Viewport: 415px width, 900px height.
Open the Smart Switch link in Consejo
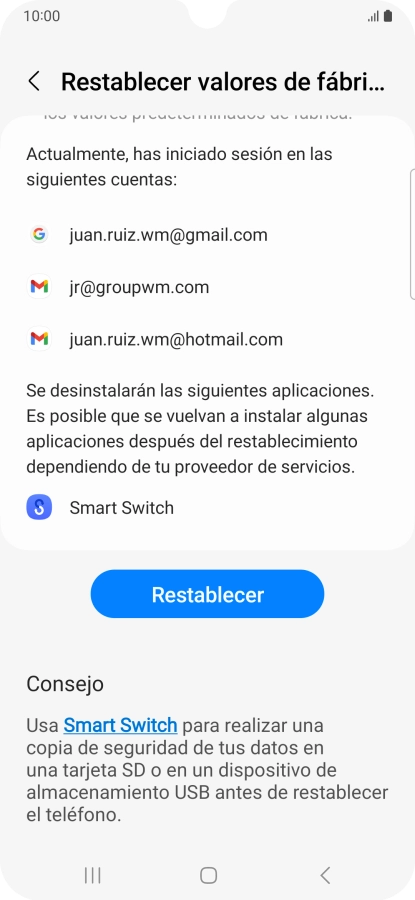click(120, 725)
